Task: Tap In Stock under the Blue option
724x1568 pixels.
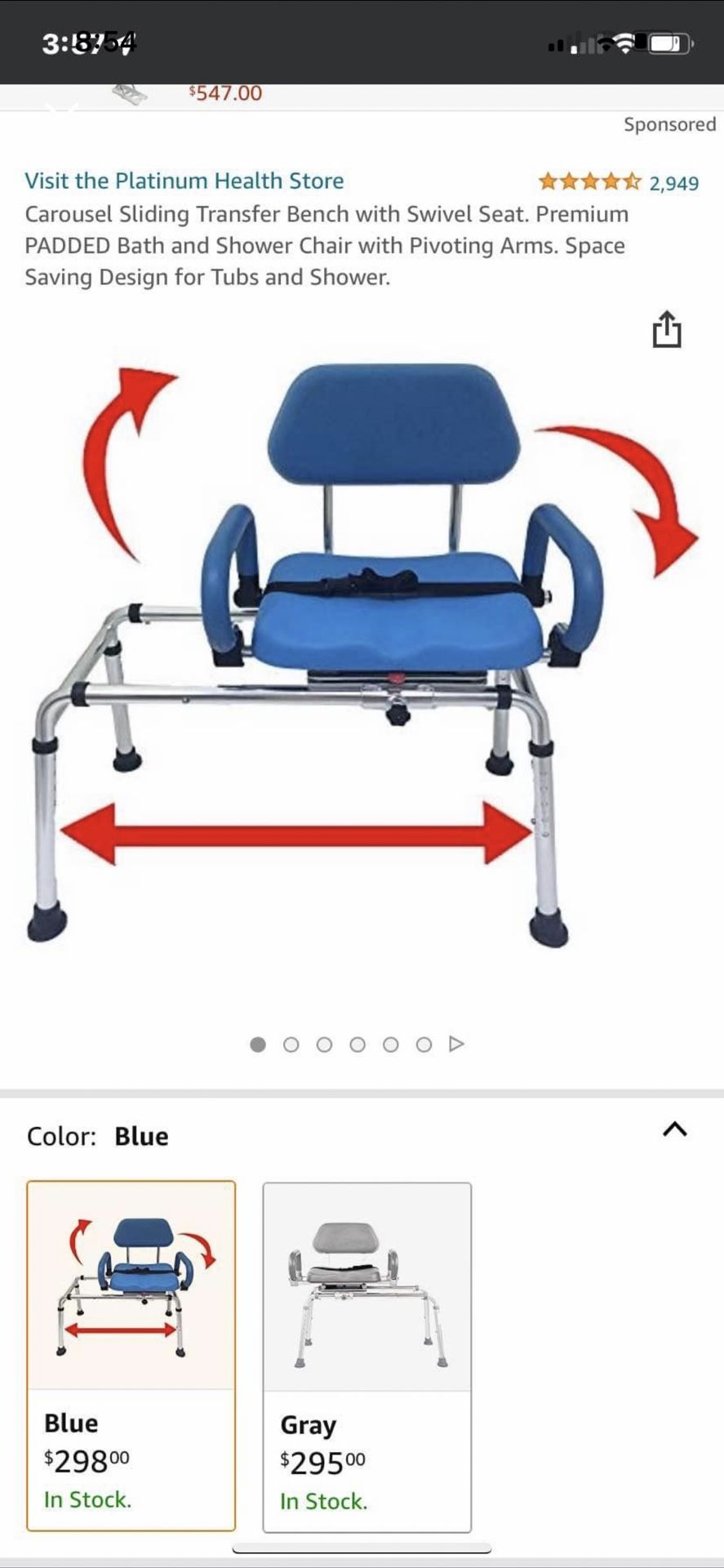Action: click(86, 1499)
